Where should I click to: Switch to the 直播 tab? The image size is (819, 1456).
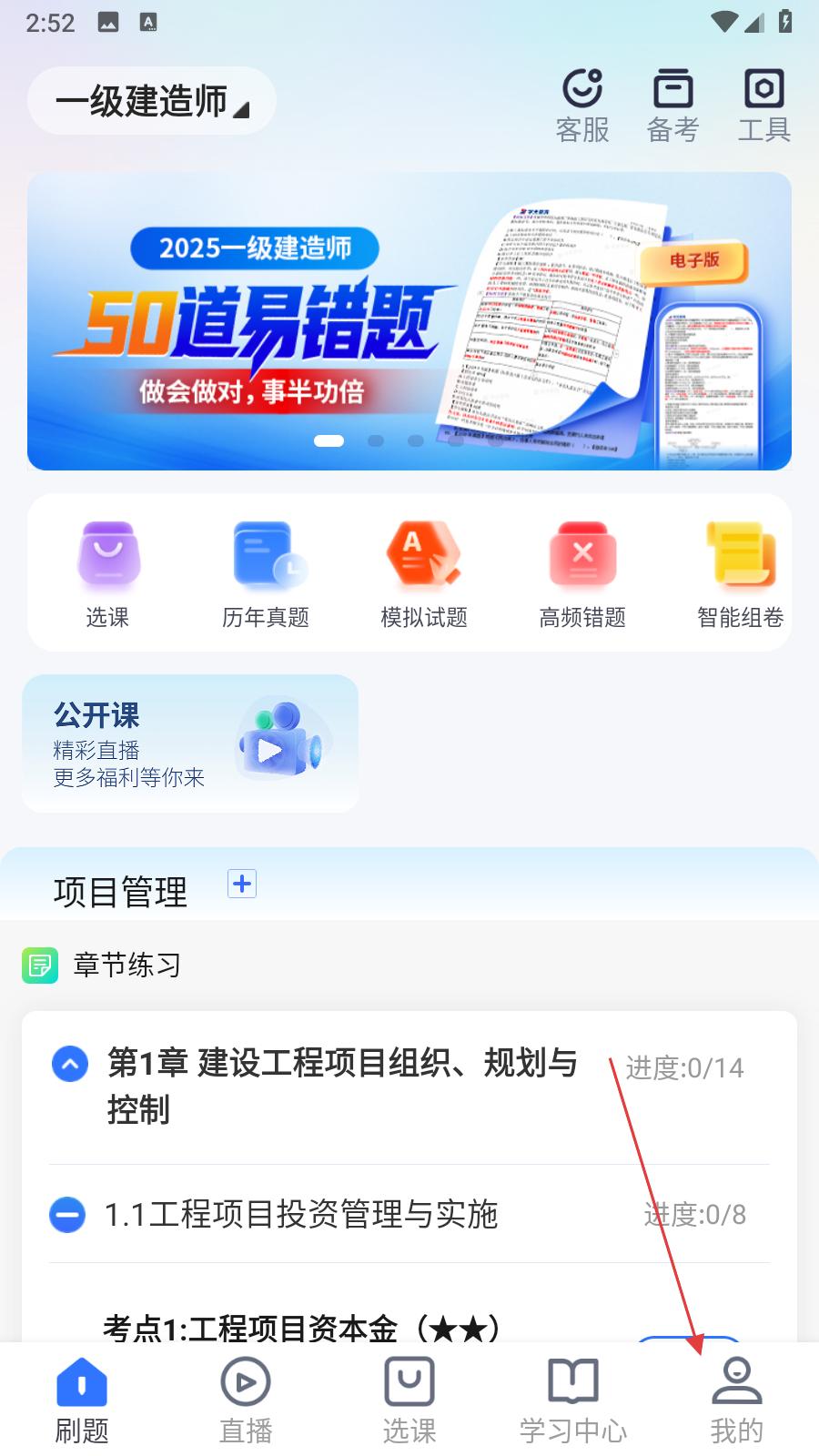pos(246,1400)
